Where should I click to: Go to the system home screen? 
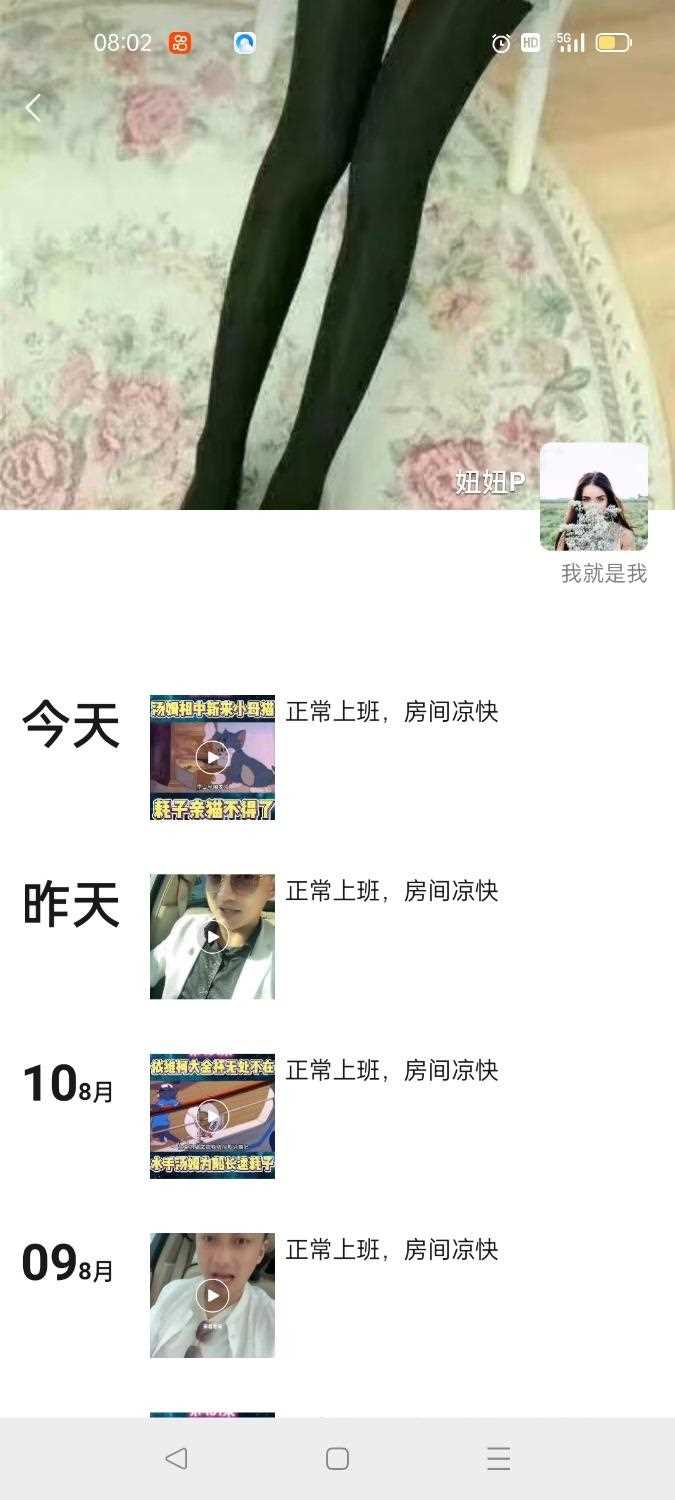pyautogui.click(x=337, y=1458)
